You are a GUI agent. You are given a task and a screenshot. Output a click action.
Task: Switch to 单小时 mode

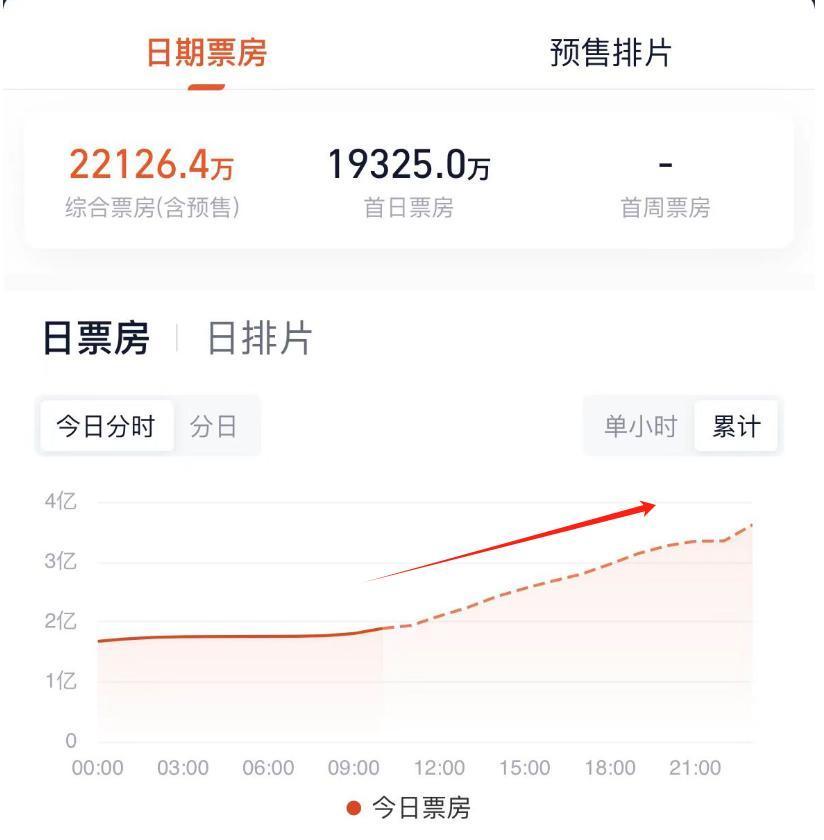[640, 427]
